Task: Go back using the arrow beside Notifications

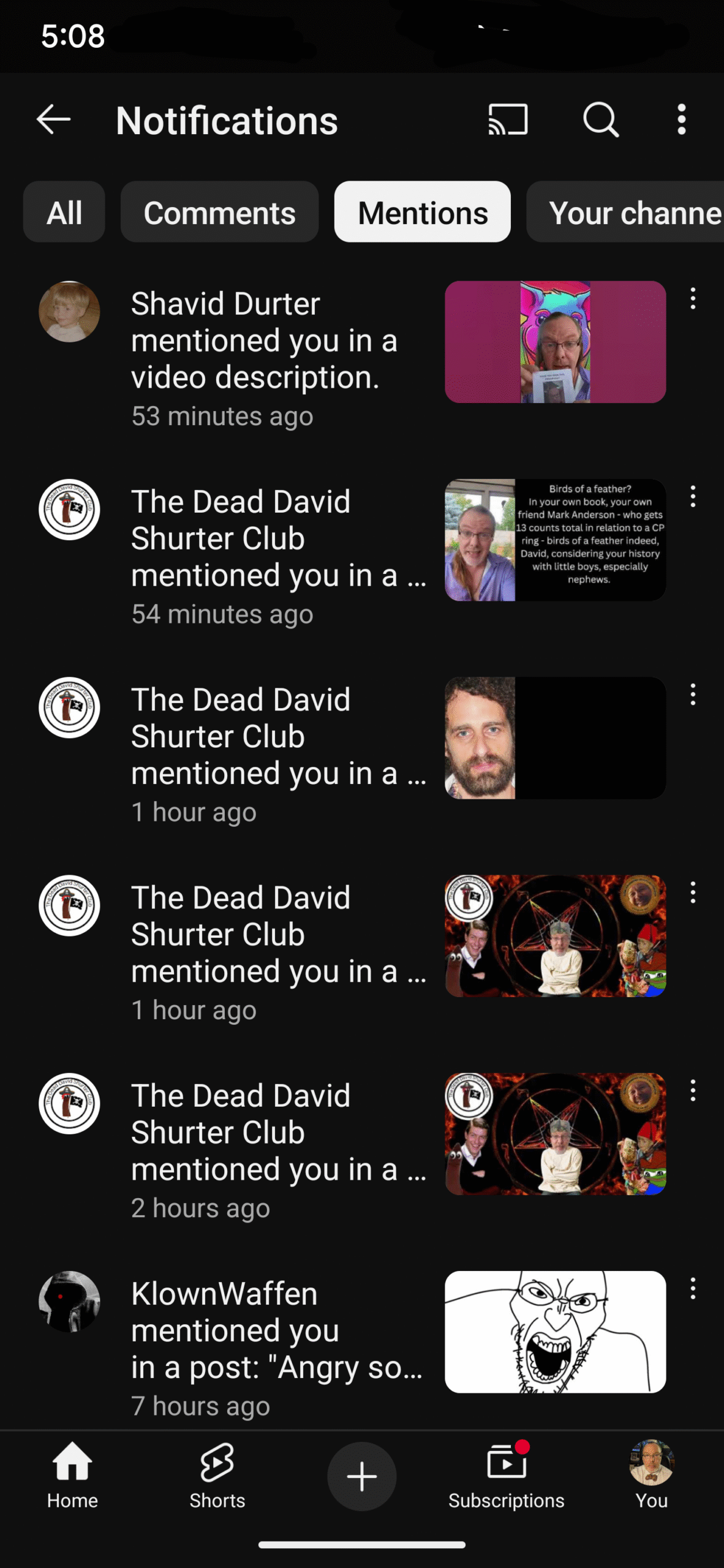Action: (x=53, y=119)
